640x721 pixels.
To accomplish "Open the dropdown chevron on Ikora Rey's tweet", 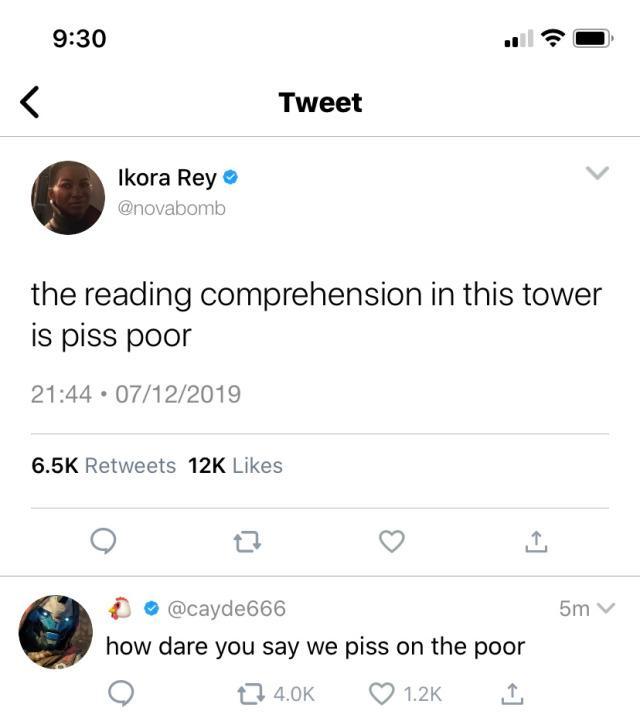I will click(596, 173).
